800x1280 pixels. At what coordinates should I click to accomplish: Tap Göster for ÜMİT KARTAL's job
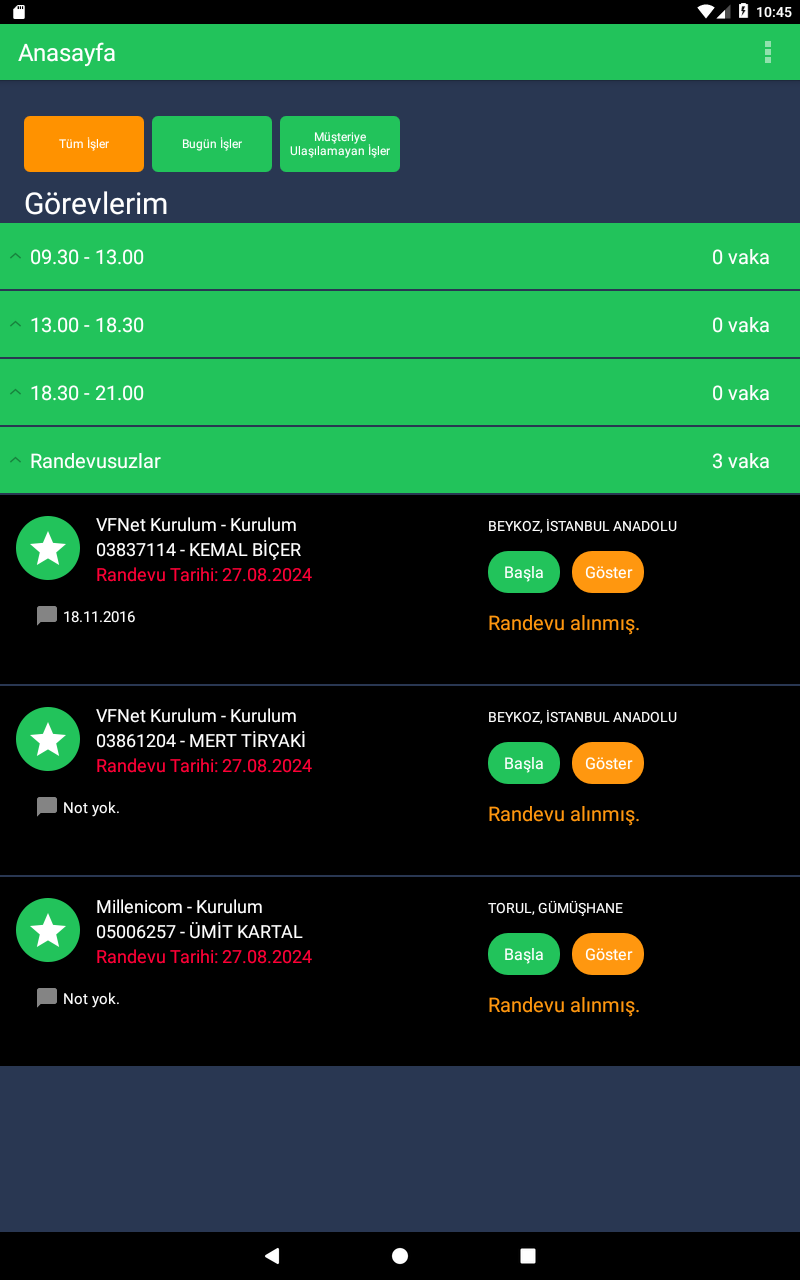pyautogui.click(x=608, y=954)
